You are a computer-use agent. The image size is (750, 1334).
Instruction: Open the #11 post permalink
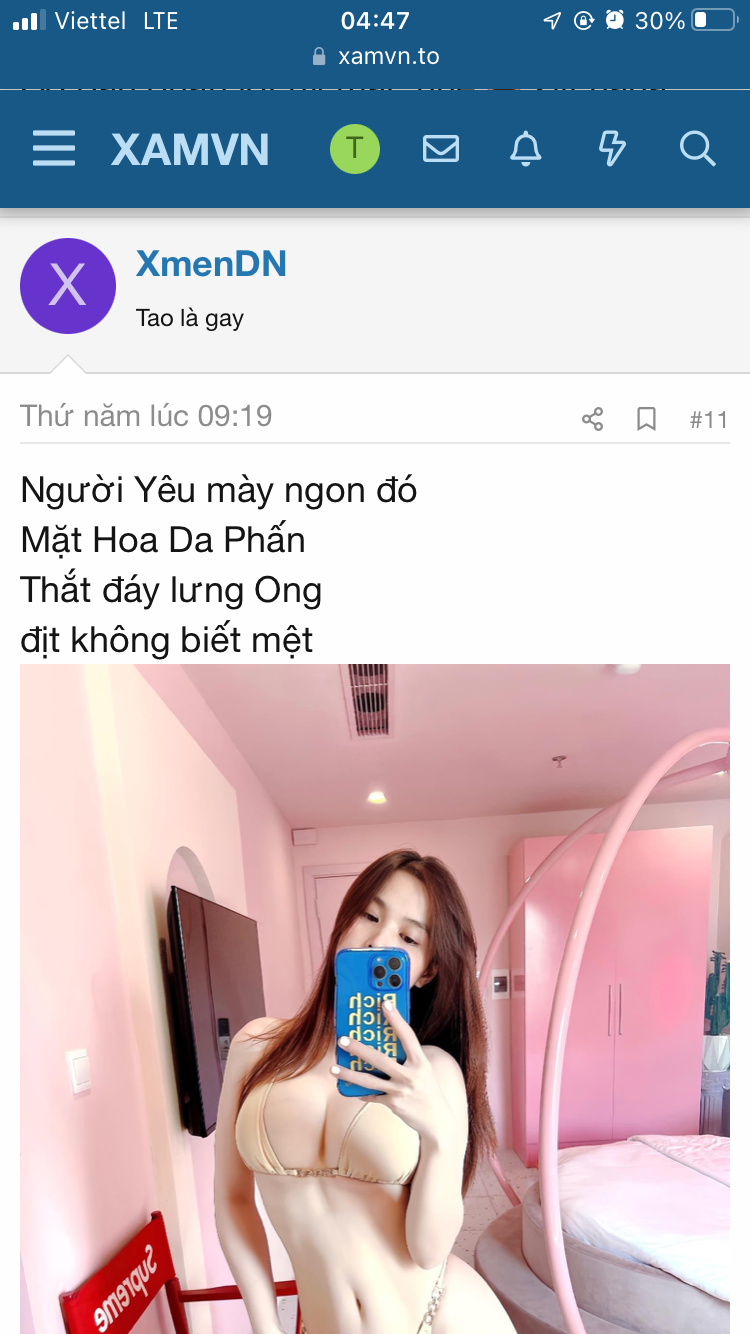(x=708, y=419)
